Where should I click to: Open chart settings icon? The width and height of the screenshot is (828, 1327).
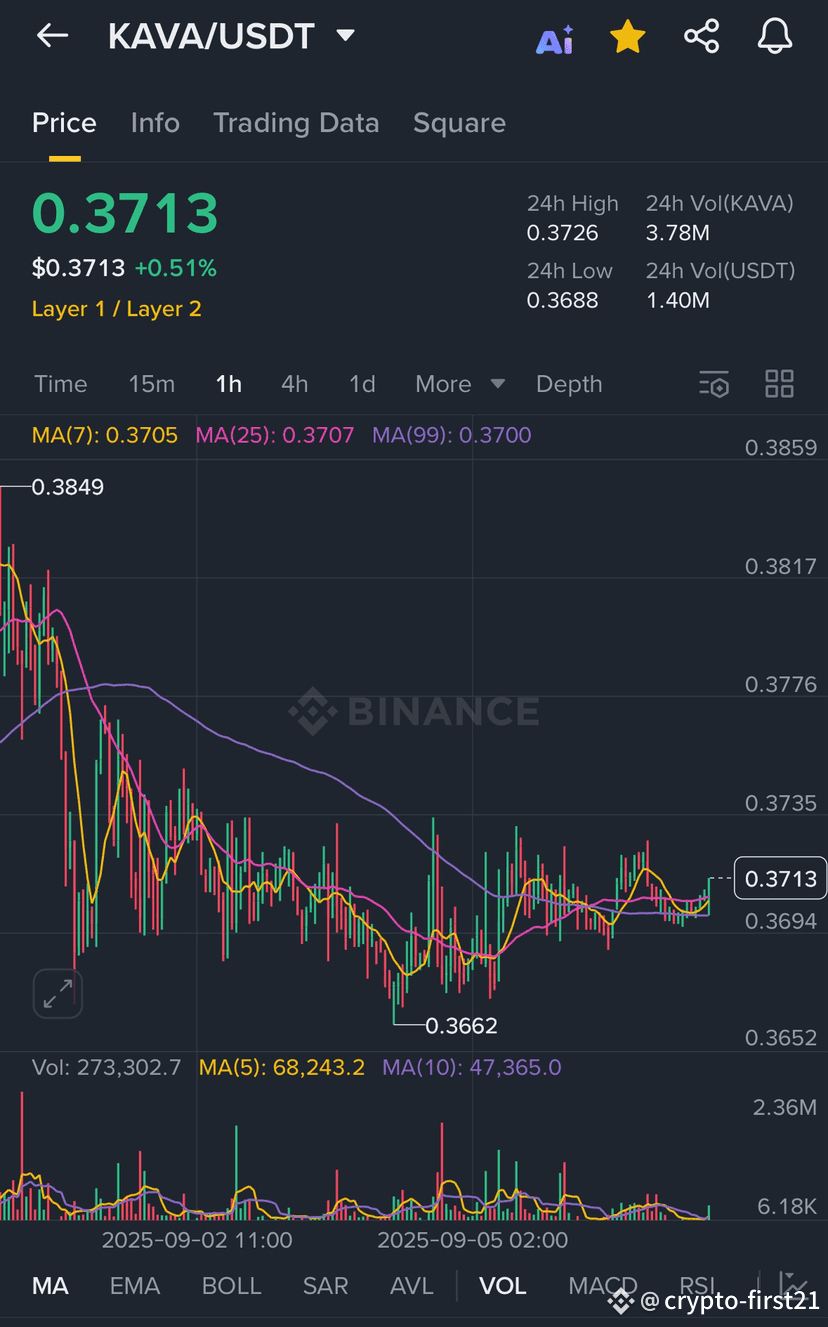[x=714, y=384]
